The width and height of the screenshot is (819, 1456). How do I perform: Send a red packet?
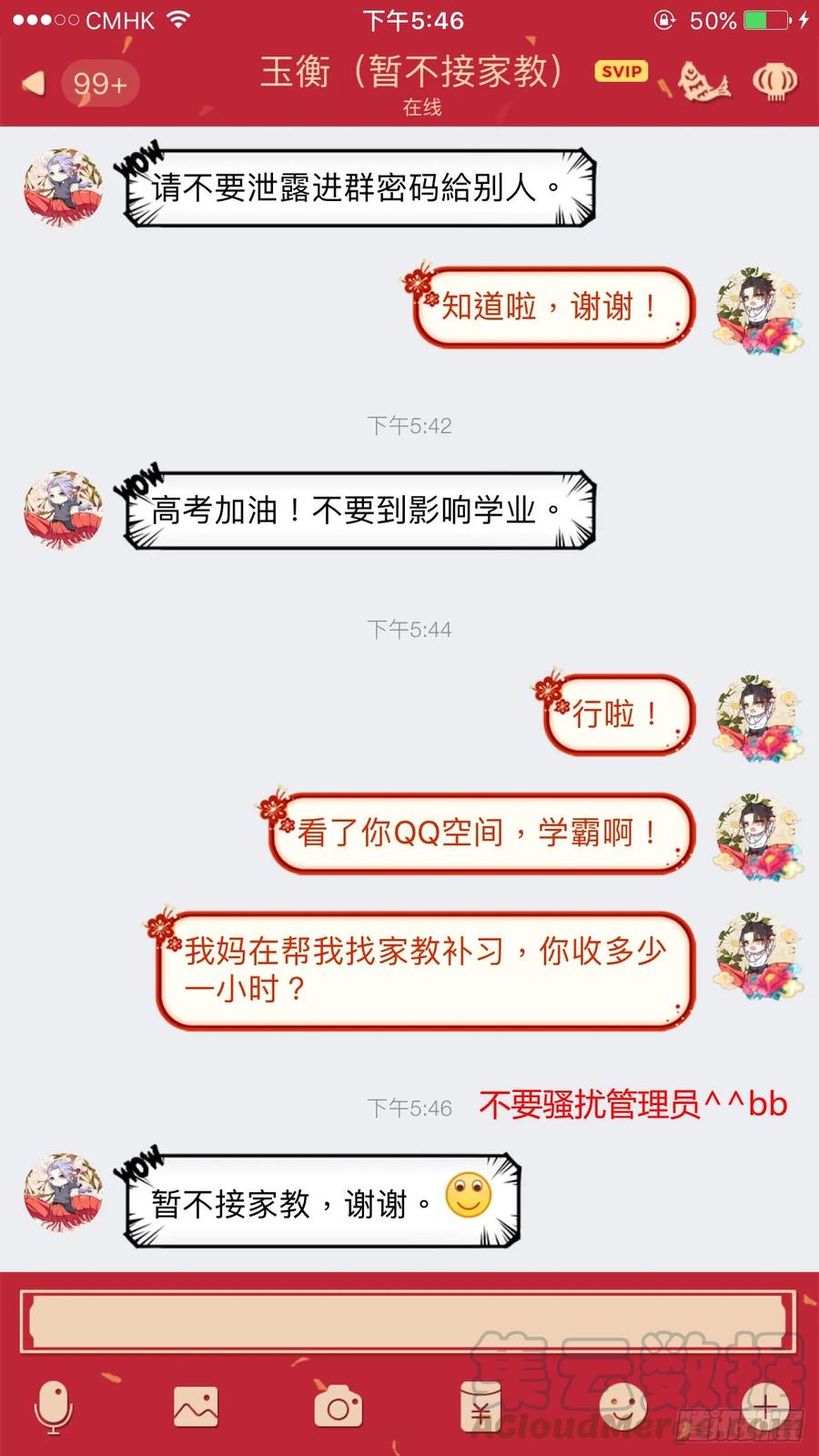tap(480, 1407)
